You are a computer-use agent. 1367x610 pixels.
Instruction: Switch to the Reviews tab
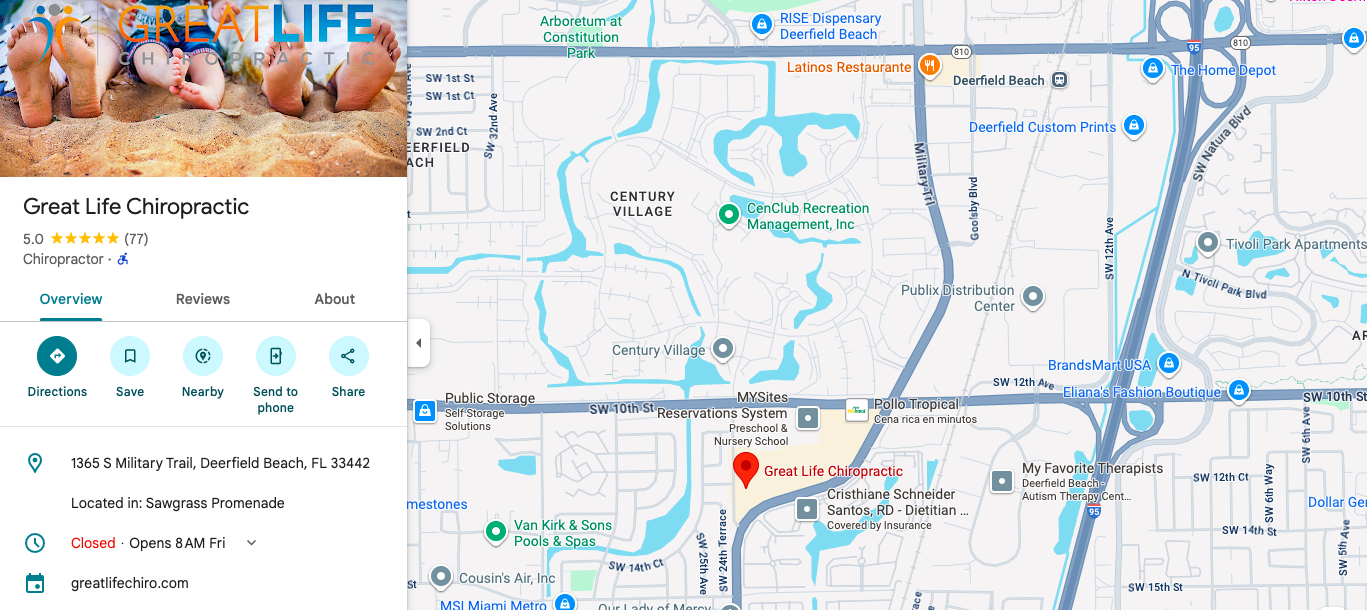203,299
